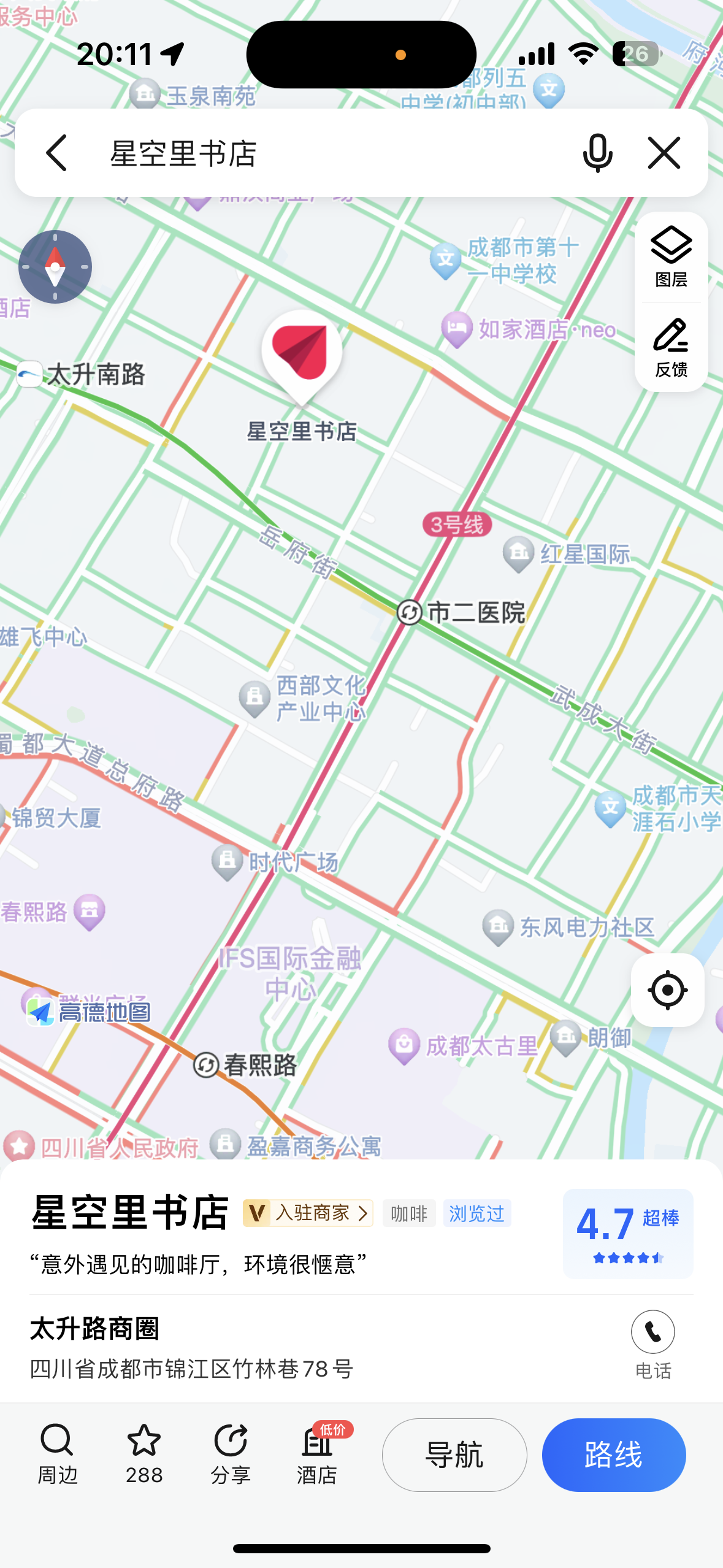Screen dimensions: 723x1568
Task: Center map on my current location
Action: coord(667,990)
